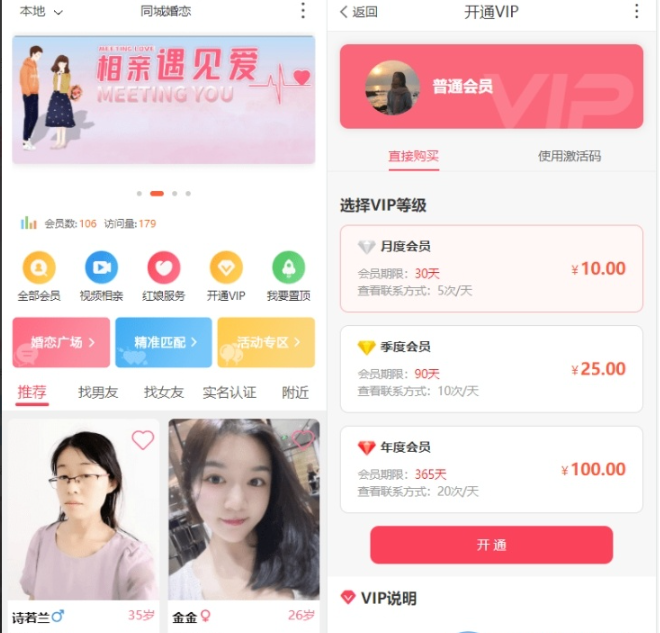Go to 婚恋广场
660x633 pixels.
(x=61, y=342)
